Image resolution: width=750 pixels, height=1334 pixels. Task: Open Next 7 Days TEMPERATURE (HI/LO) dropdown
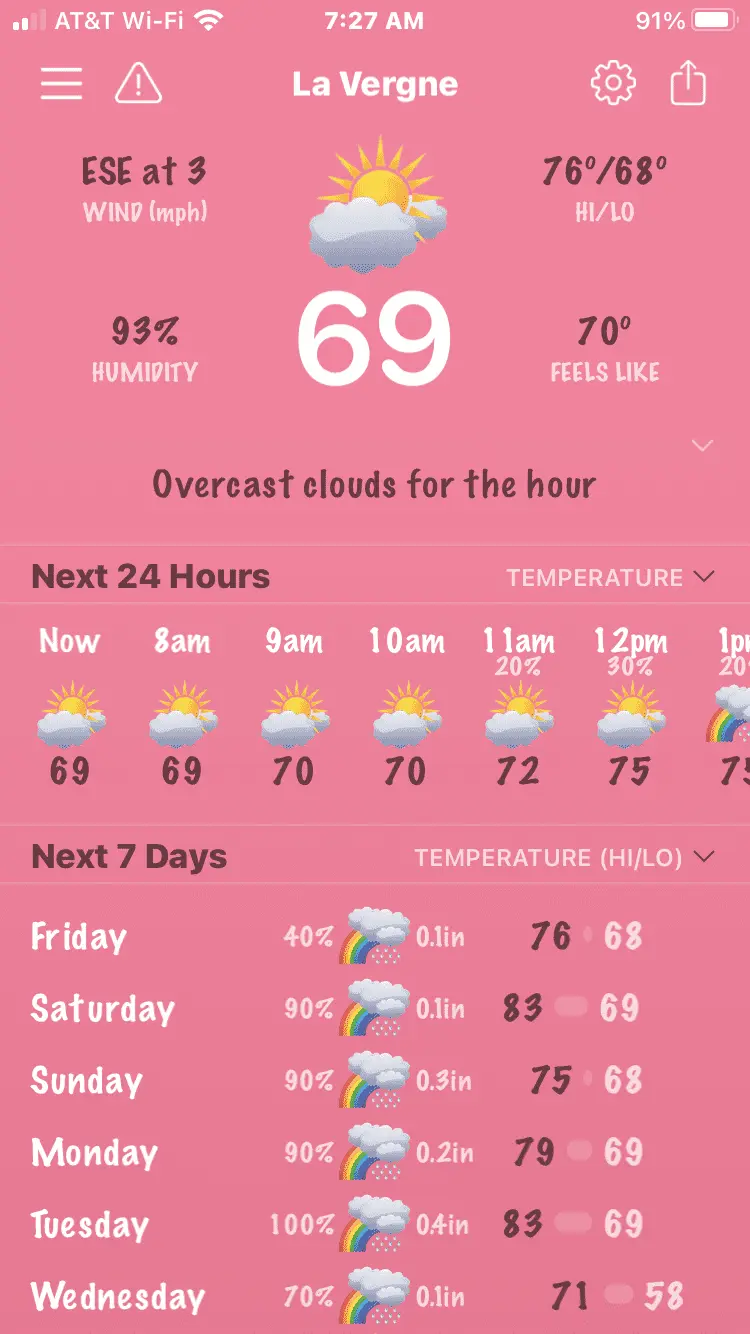click(x=565, y=857)
